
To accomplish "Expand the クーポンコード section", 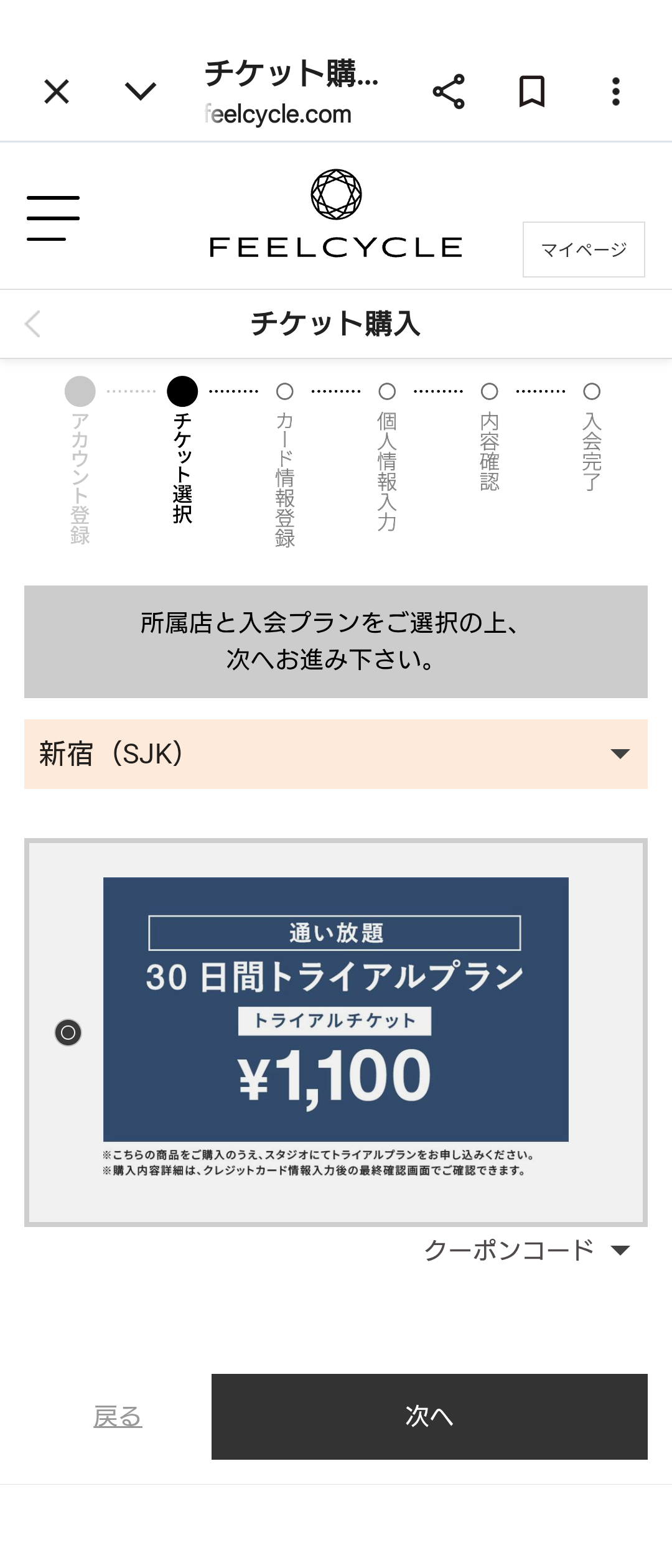I will click(526, 1250).
